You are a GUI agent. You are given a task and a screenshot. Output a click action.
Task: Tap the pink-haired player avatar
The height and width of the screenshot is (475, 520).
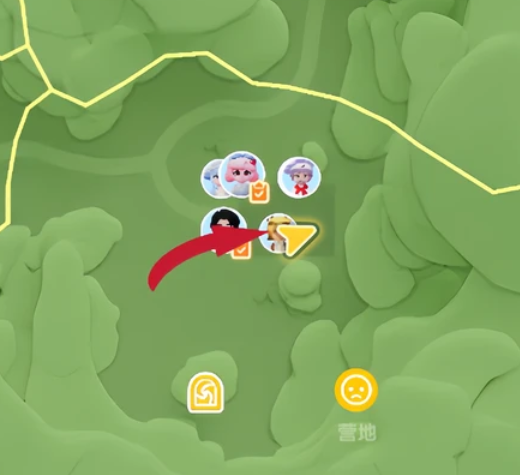[243, 174]
